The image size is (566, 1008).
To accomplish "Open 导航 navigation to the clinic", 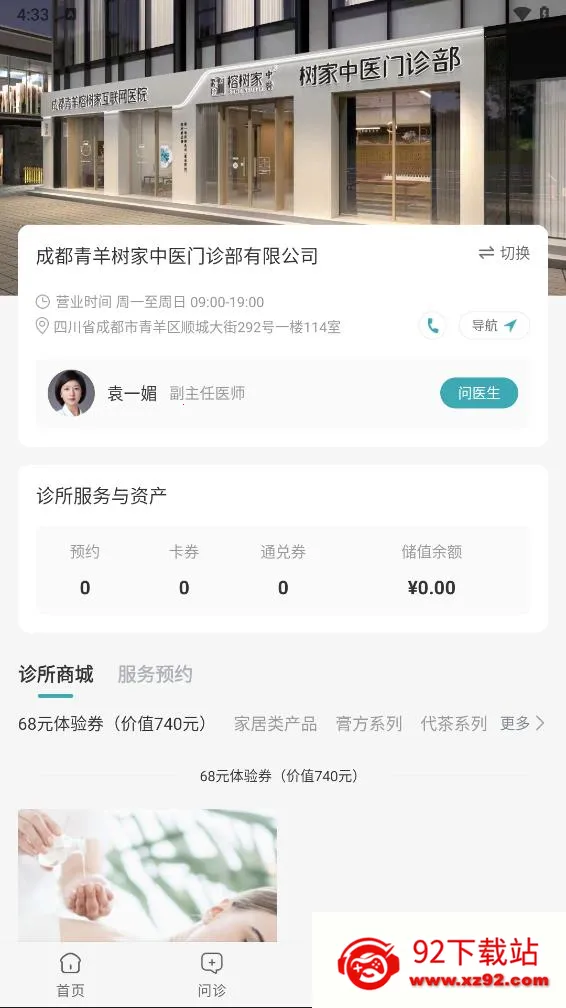I will pyautogui.click(x=494, y=326).
